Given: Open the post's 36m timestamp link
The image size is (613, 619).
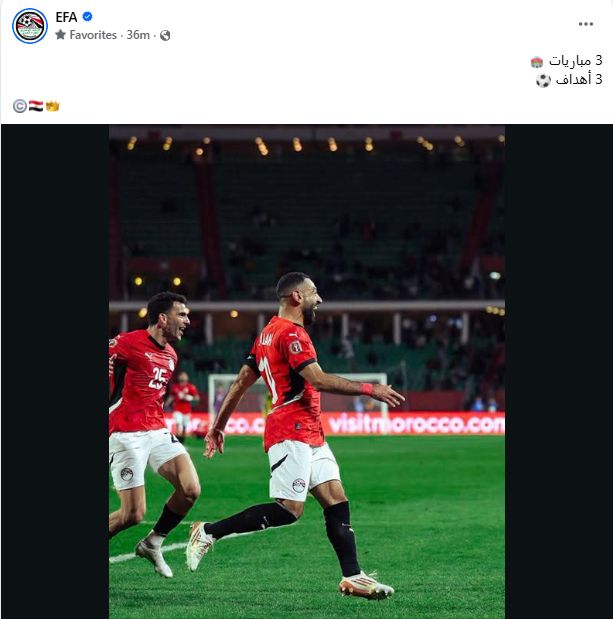Looking at the screenshot, I should [x=138, y=35].
